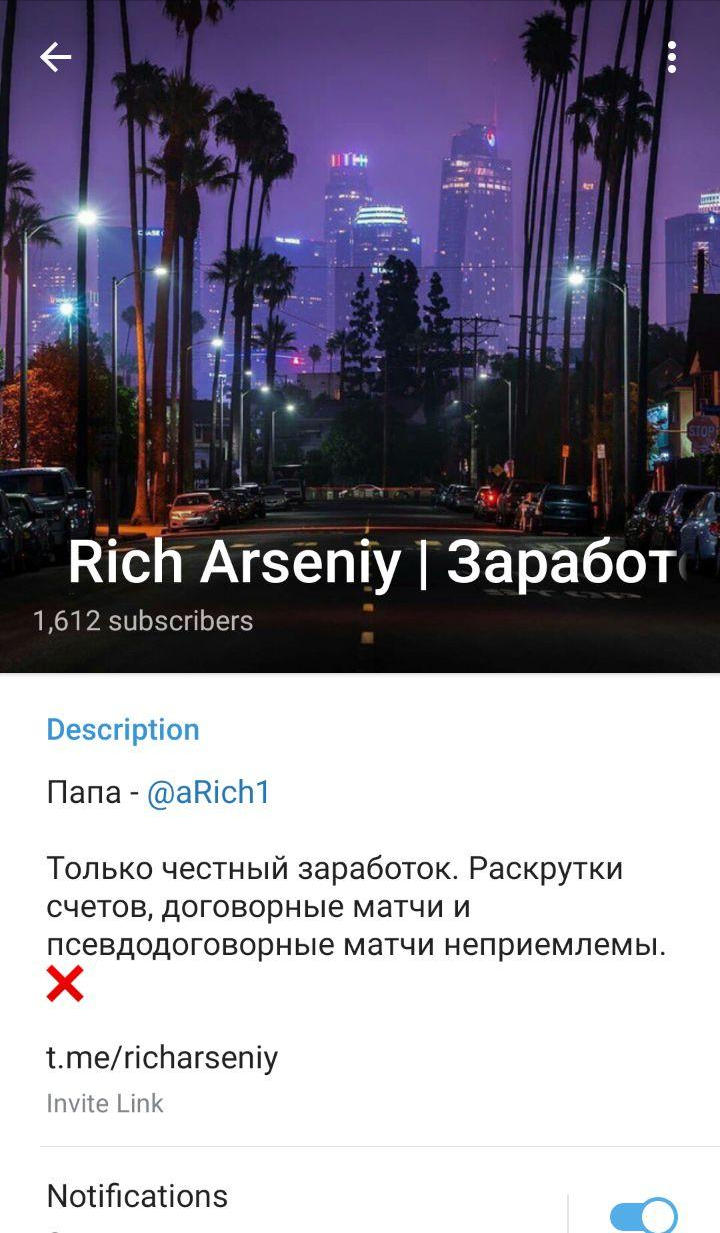This screenshot has height=1233, width=720.
Task: Open the @aRich1 profile link
Action: [209, 793]
